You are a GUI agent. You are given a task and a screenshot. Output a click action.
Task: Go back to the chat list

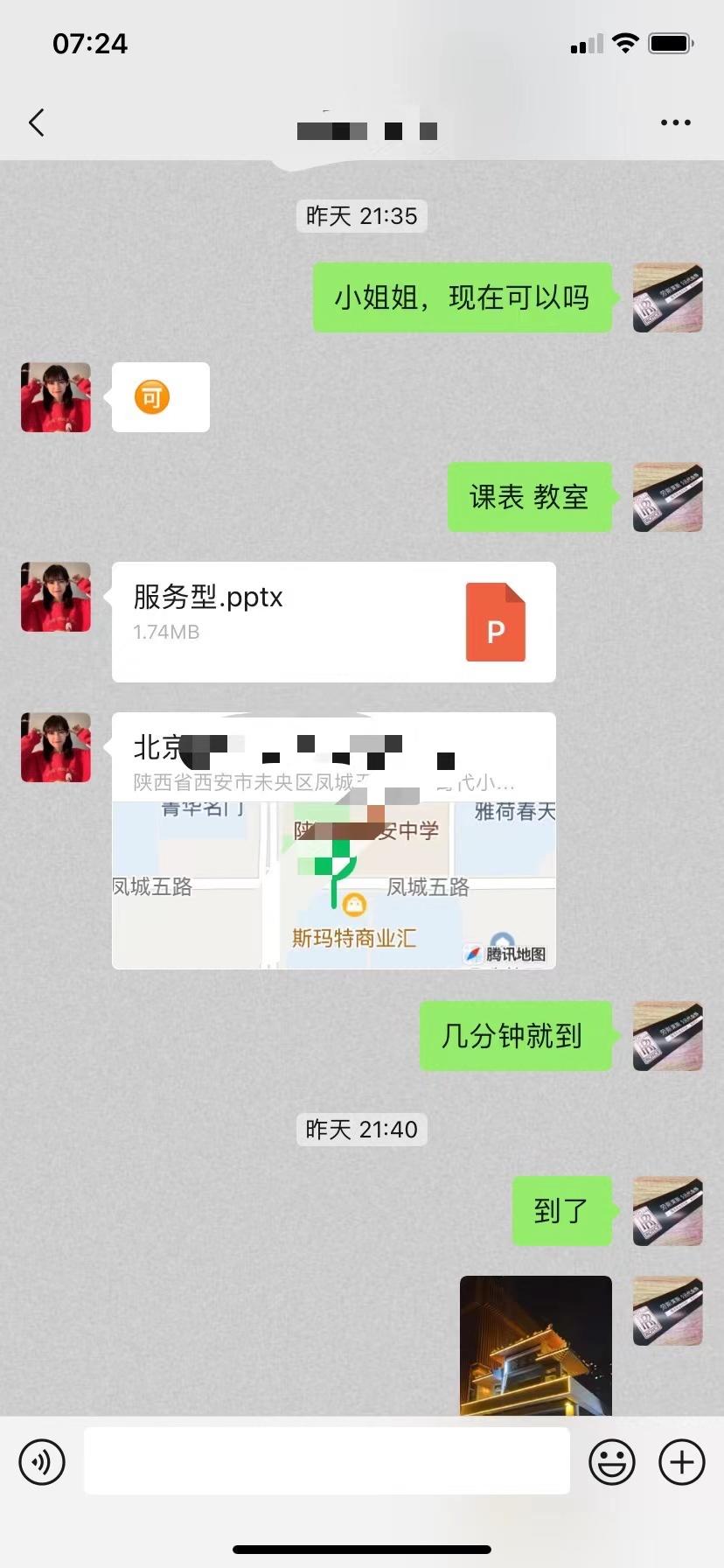click(37, 122)
